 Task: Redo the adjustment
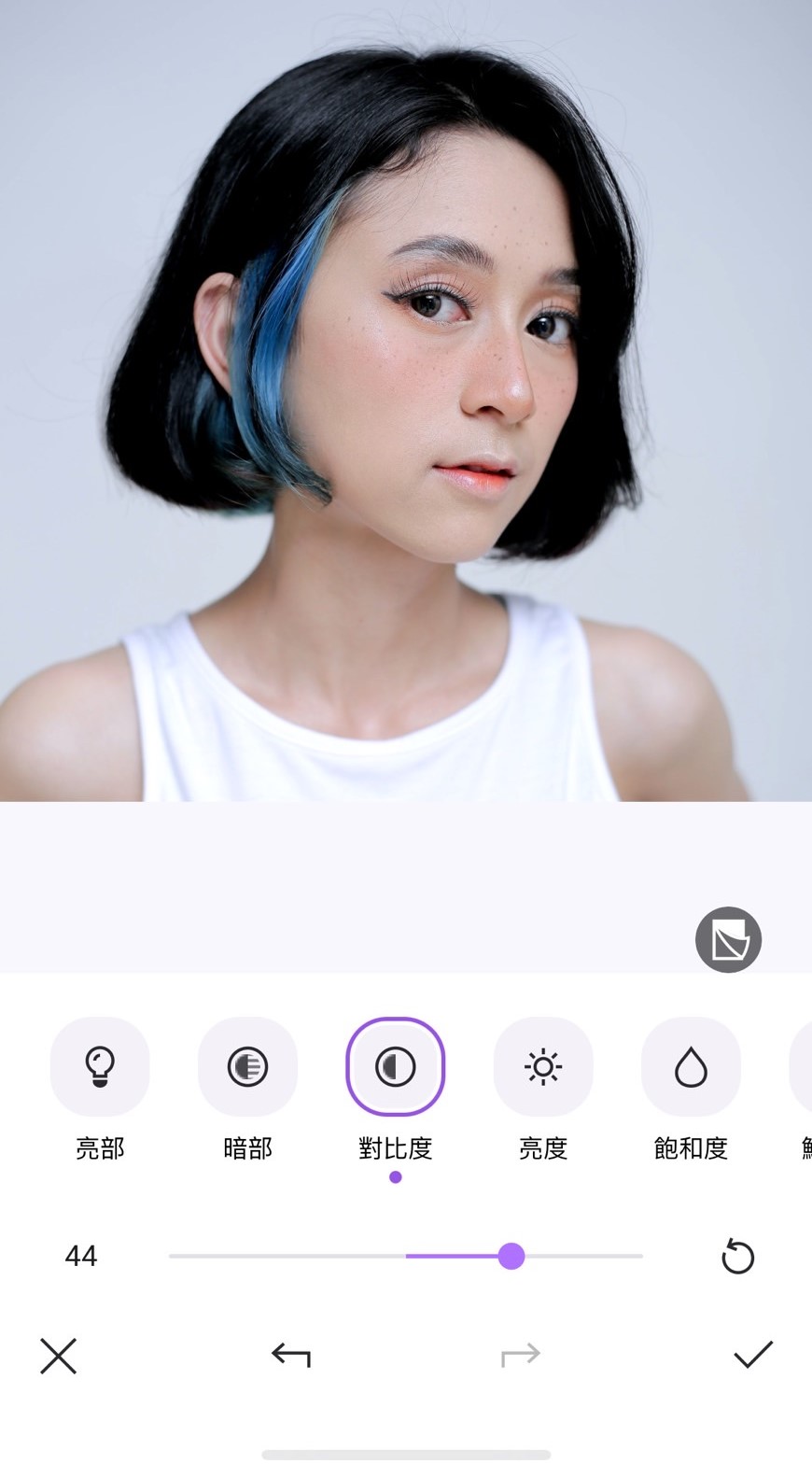point(520,1355)
